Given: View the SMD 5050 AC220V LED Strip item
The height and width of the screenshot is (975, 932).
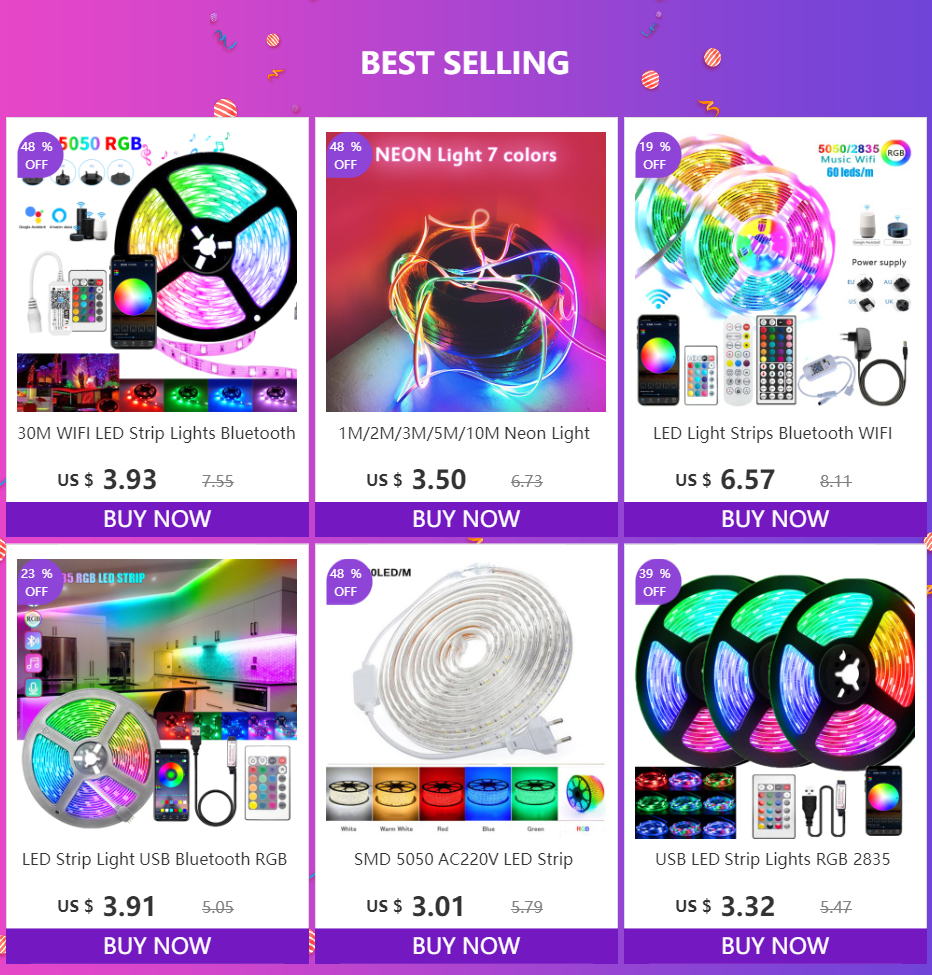Looking at the screenshot, I should 464,859.
